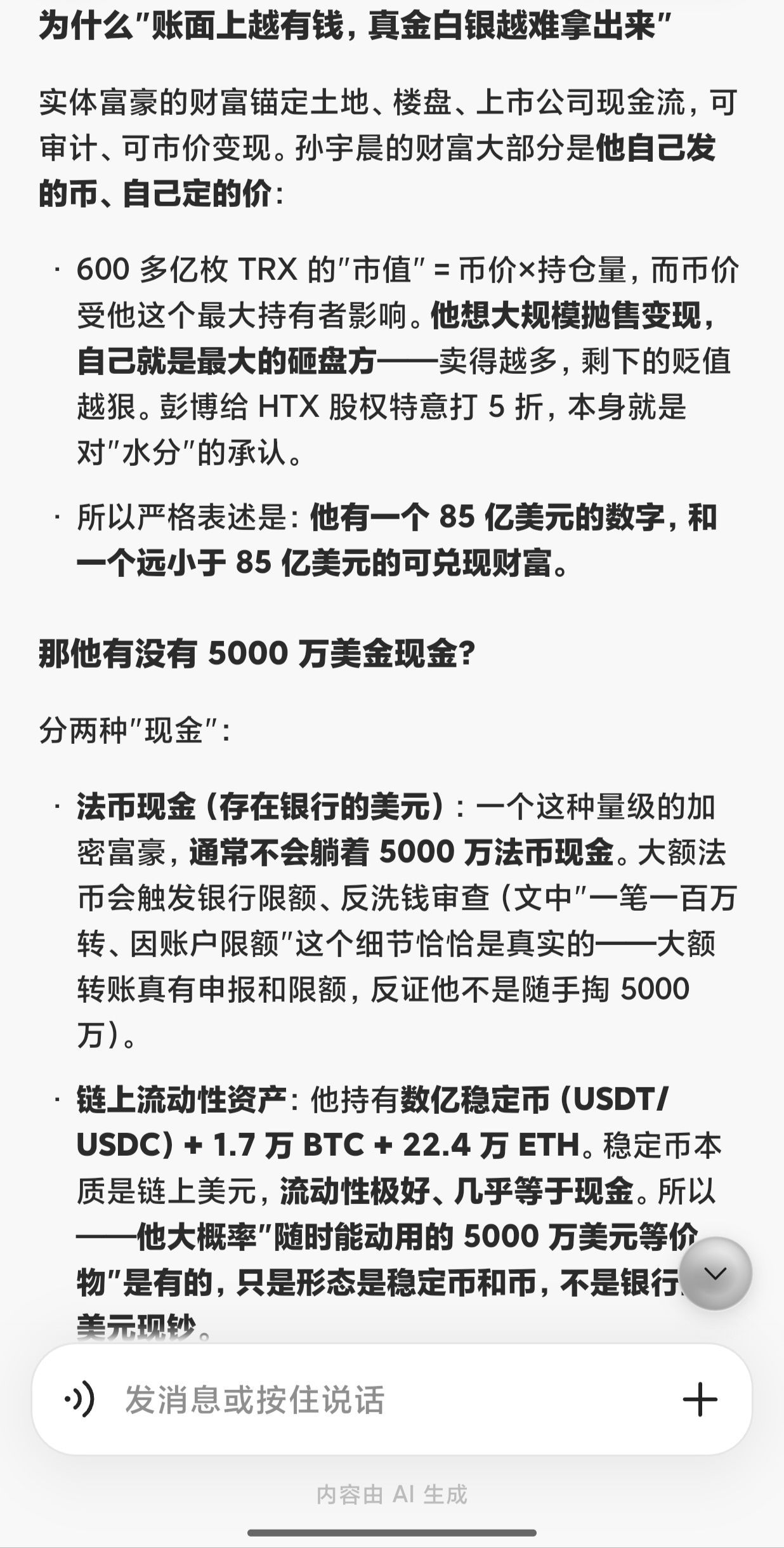Tap the scroll-to-bottom arrow button
This screenshot has height=1548, width=784.
715,1273
